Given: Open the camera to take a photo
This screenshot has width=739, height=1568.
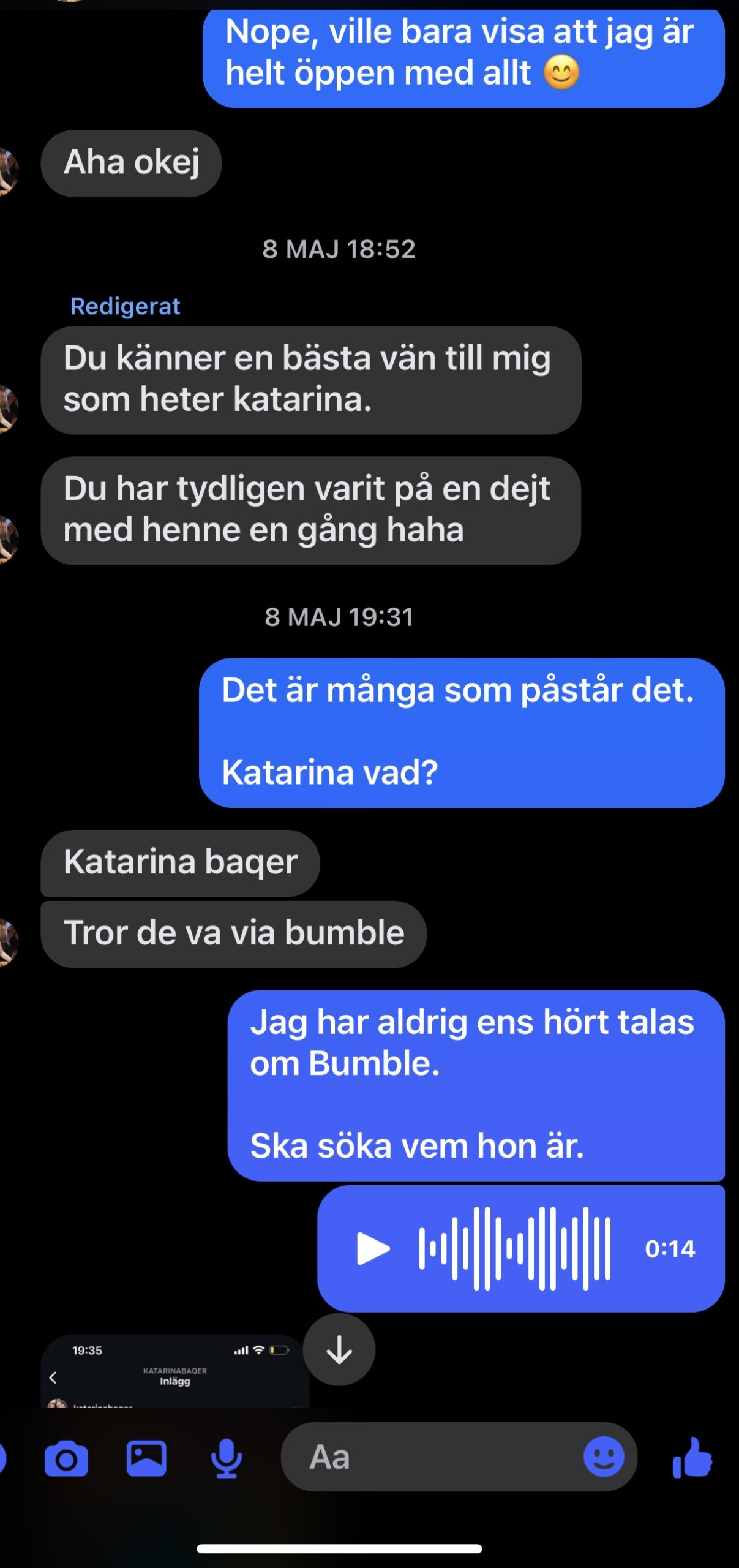Looking at the screenshot, I should pos(66,1458).
